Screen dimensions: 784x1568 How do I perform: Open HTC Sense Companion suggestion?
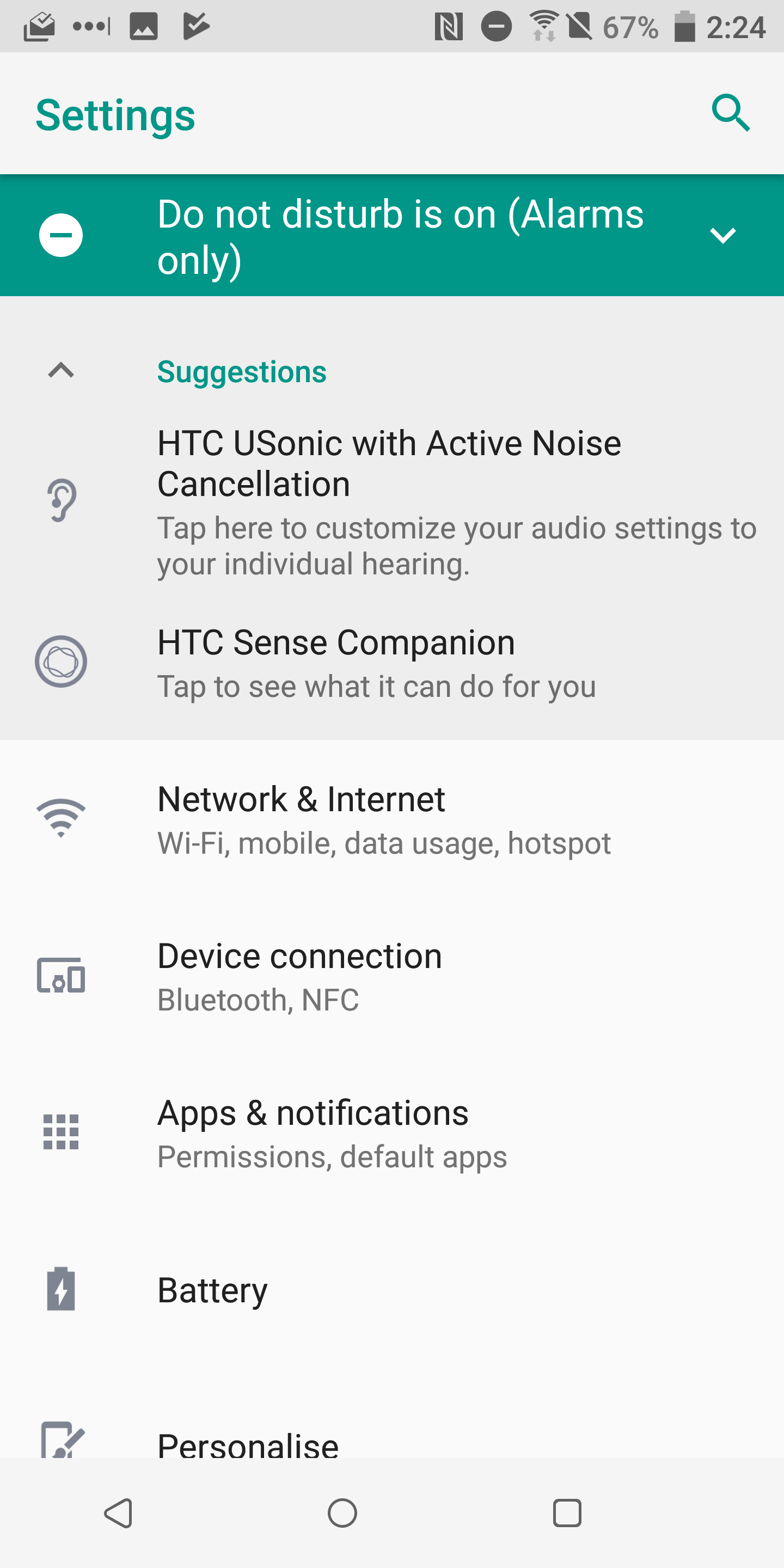coord(392,662)
